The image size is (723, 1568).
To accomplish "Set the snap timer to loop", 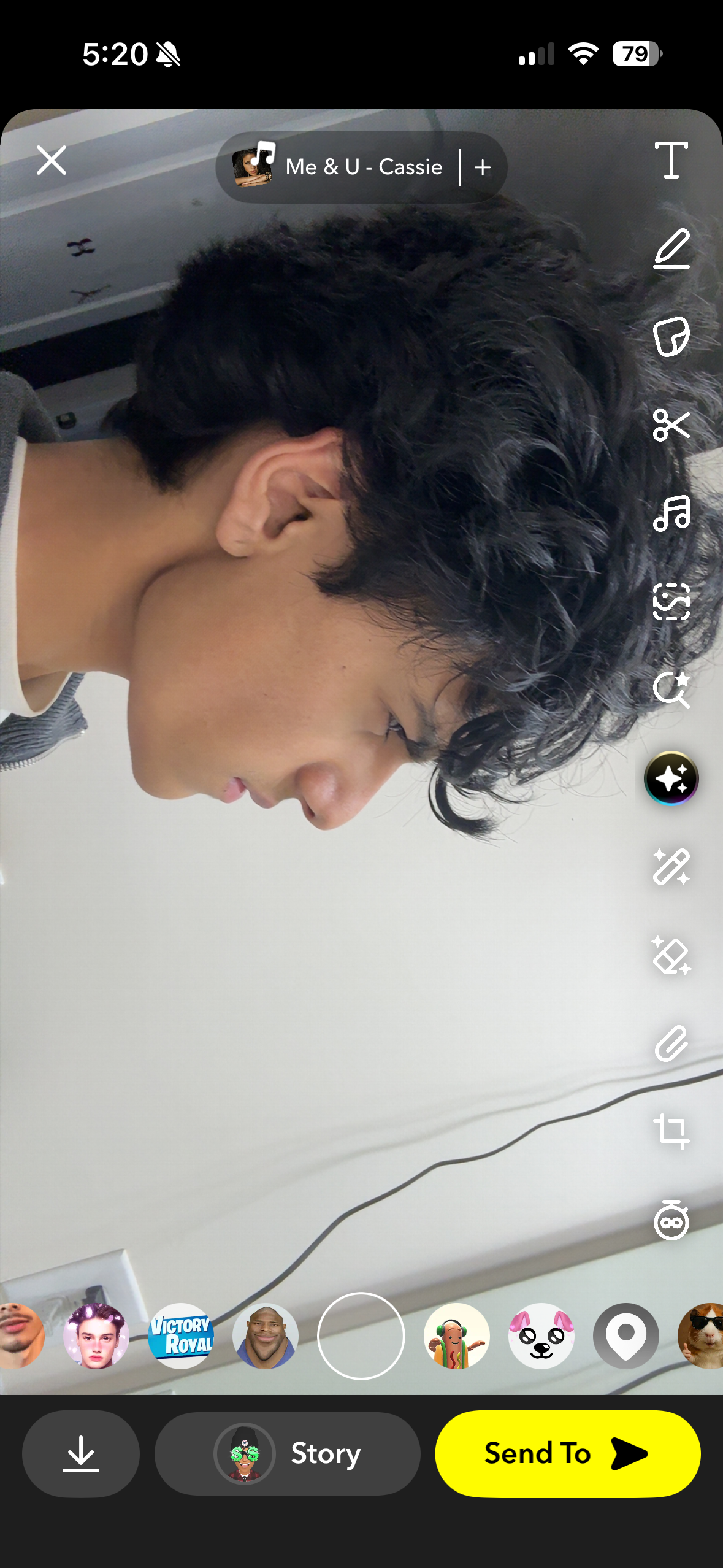I will (671, 1220).
